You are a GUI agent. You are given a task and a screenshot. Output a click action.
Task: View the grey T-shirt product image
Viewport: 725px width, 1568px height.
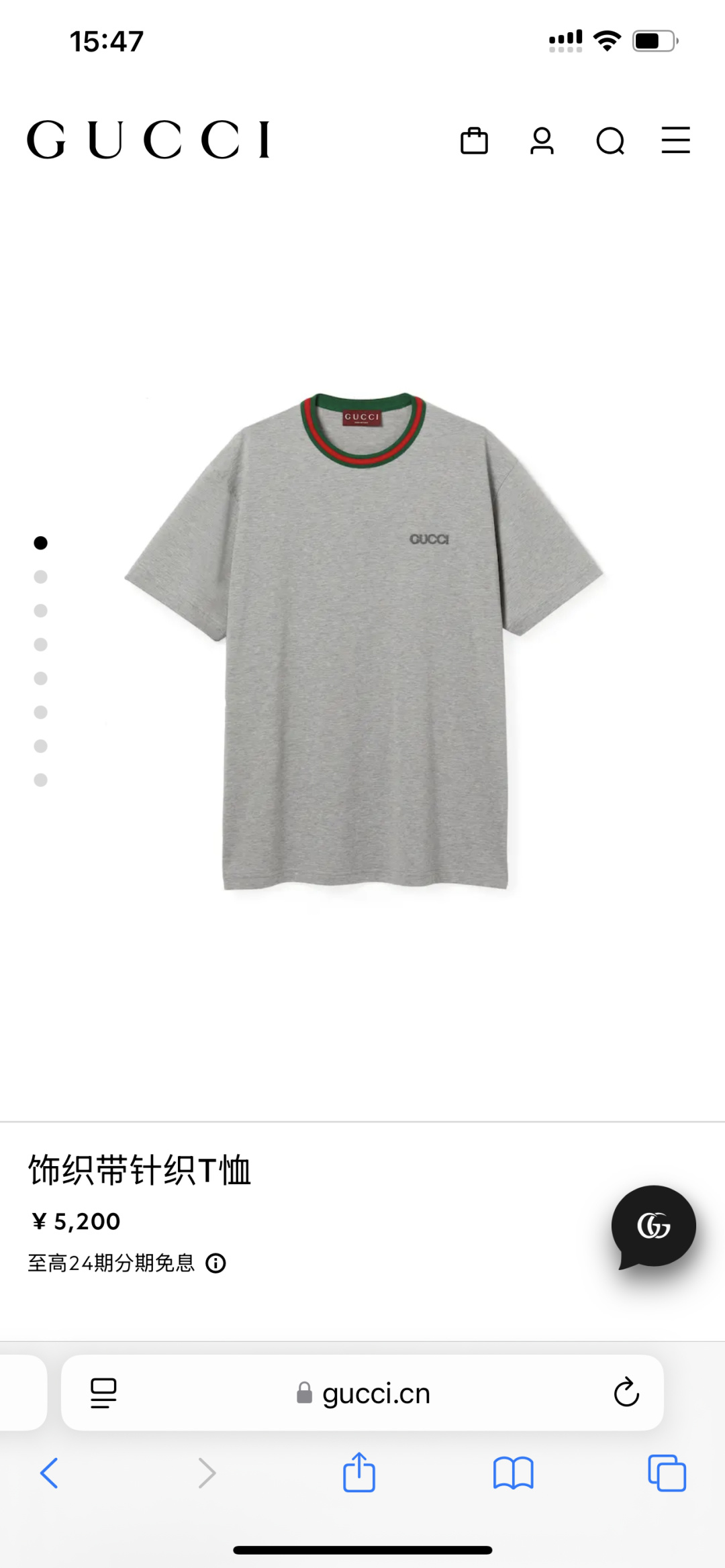[364, 641]
